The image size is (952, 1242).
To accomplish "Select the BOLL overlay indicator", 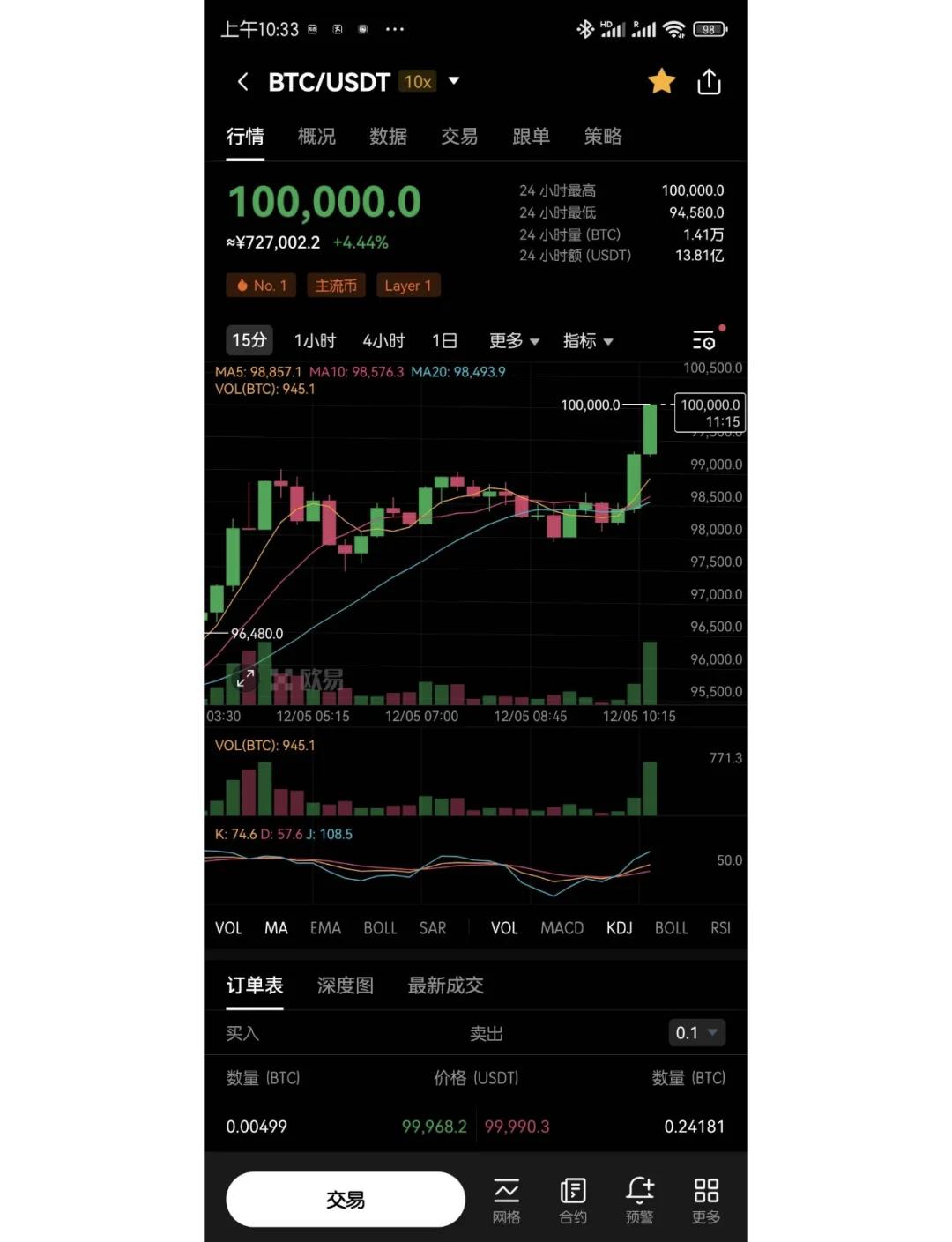I will click(380, 927).
